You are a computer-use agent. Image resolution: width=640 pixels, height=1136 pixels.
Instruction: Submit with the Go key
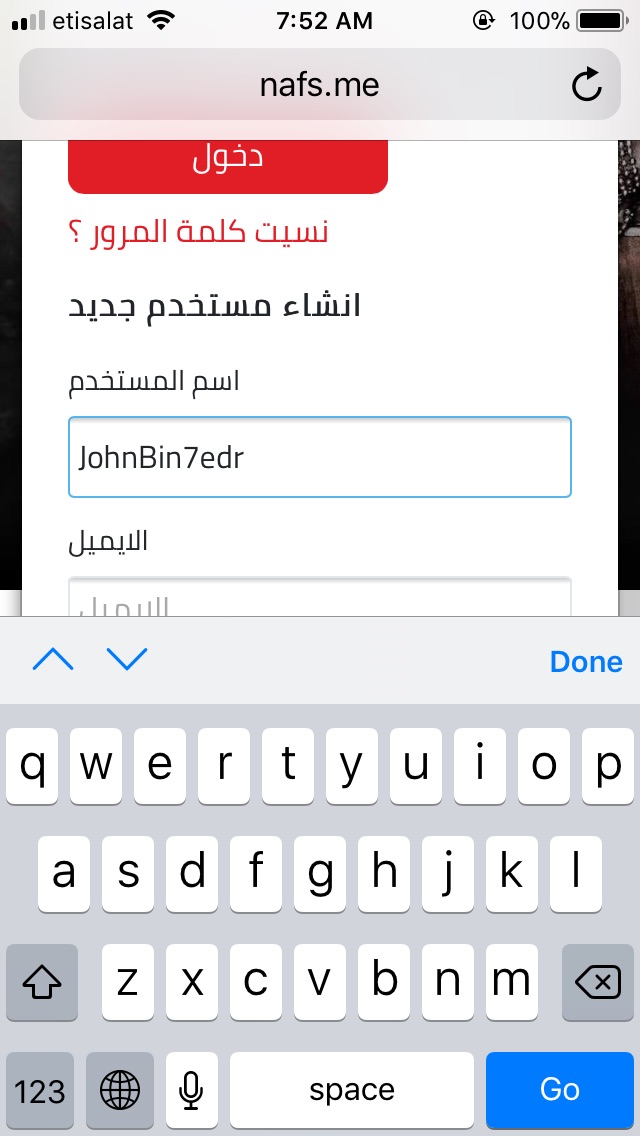[x=560, y=1089]
